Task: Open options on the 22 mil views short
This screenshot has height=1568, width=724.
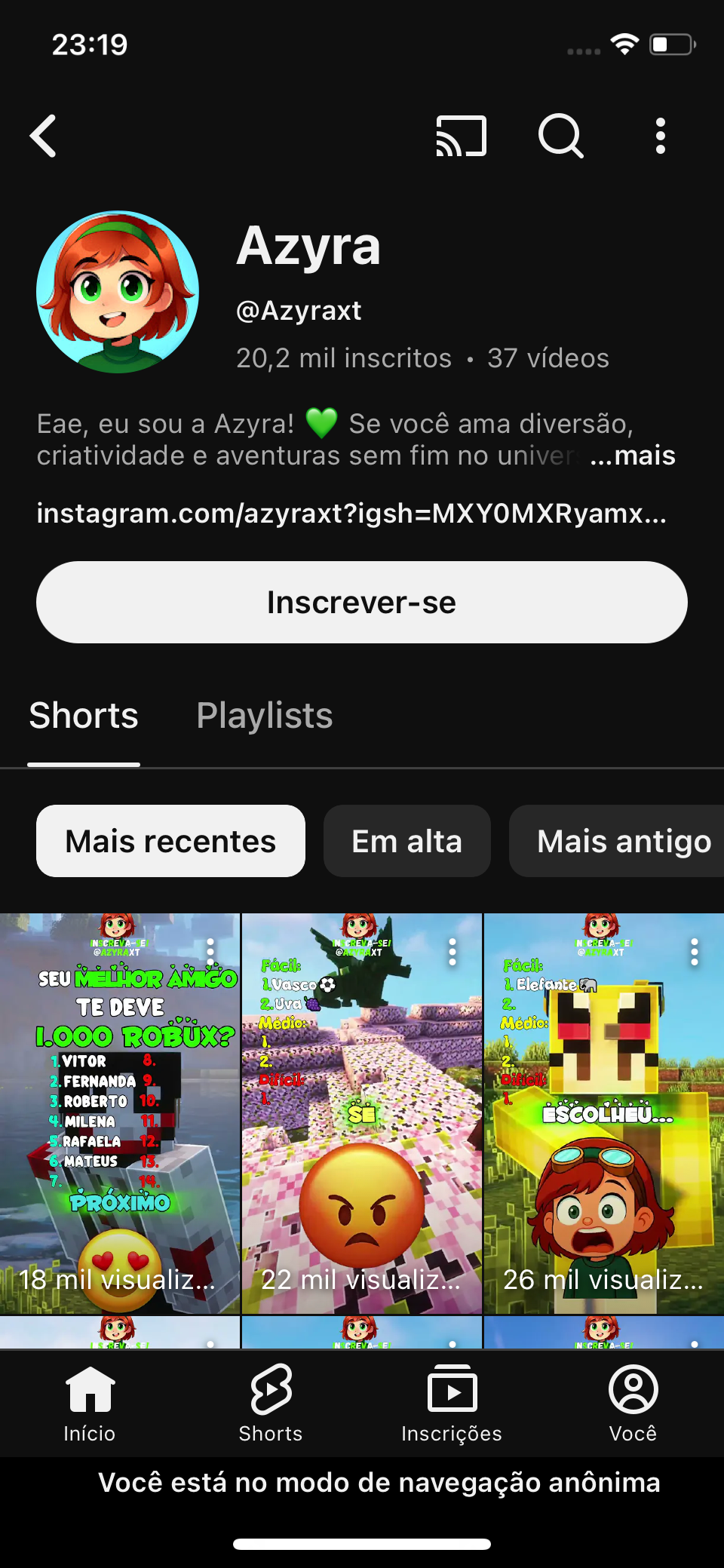Action: click(x=452, y=953)
